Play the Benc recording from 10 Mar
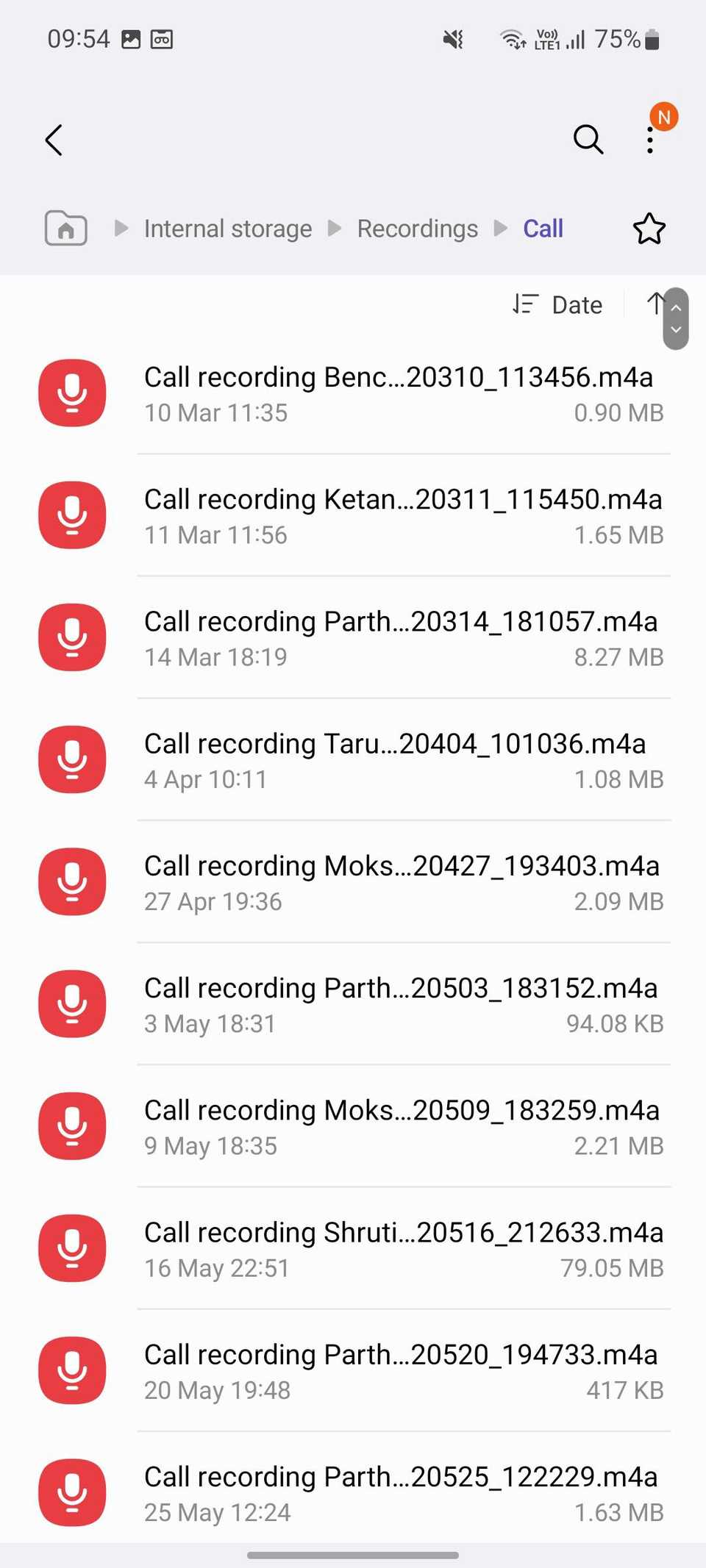Viewport: 706px width, 1568px height. [398, 393]
